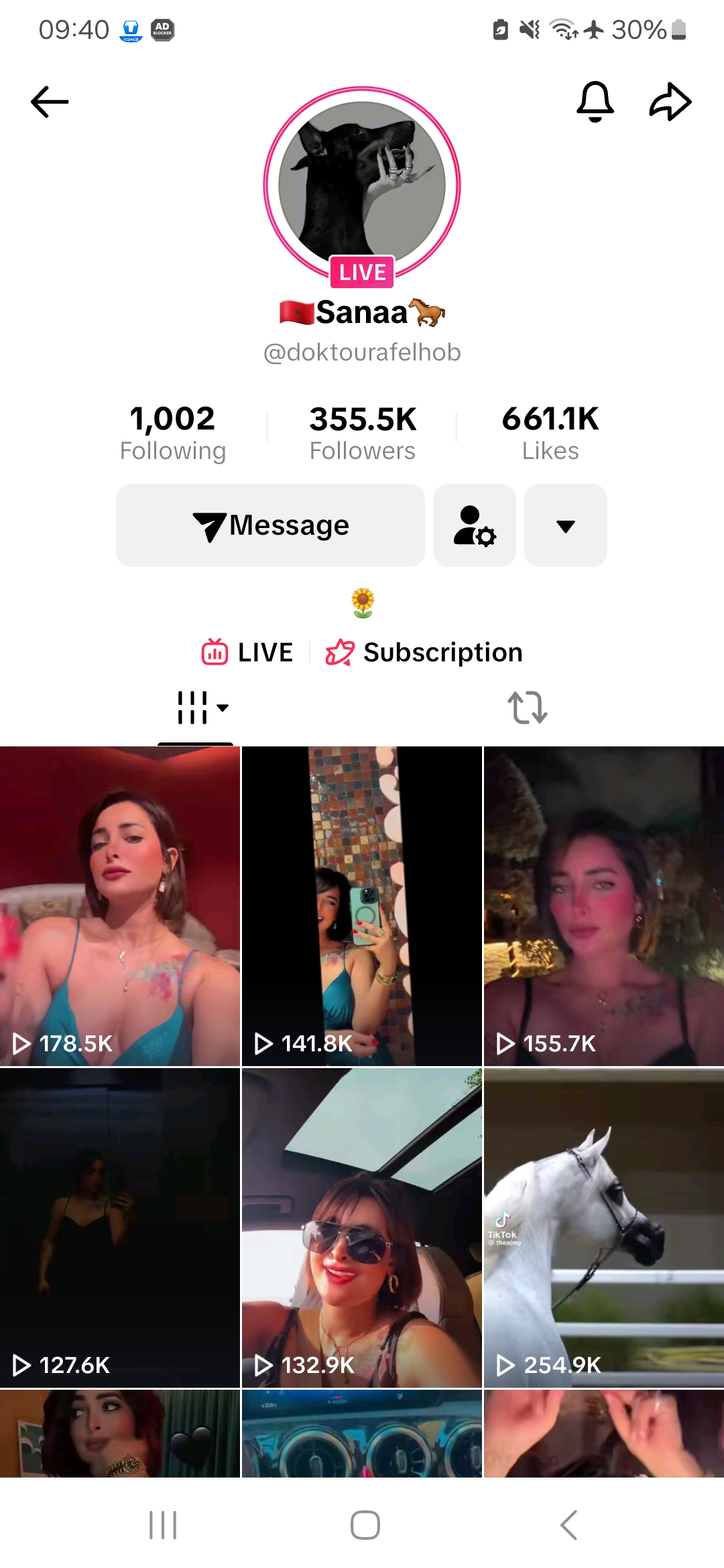Switch to the reposts tab
This screenshot has height=1568, width=724.
click(x=528, y=708)
